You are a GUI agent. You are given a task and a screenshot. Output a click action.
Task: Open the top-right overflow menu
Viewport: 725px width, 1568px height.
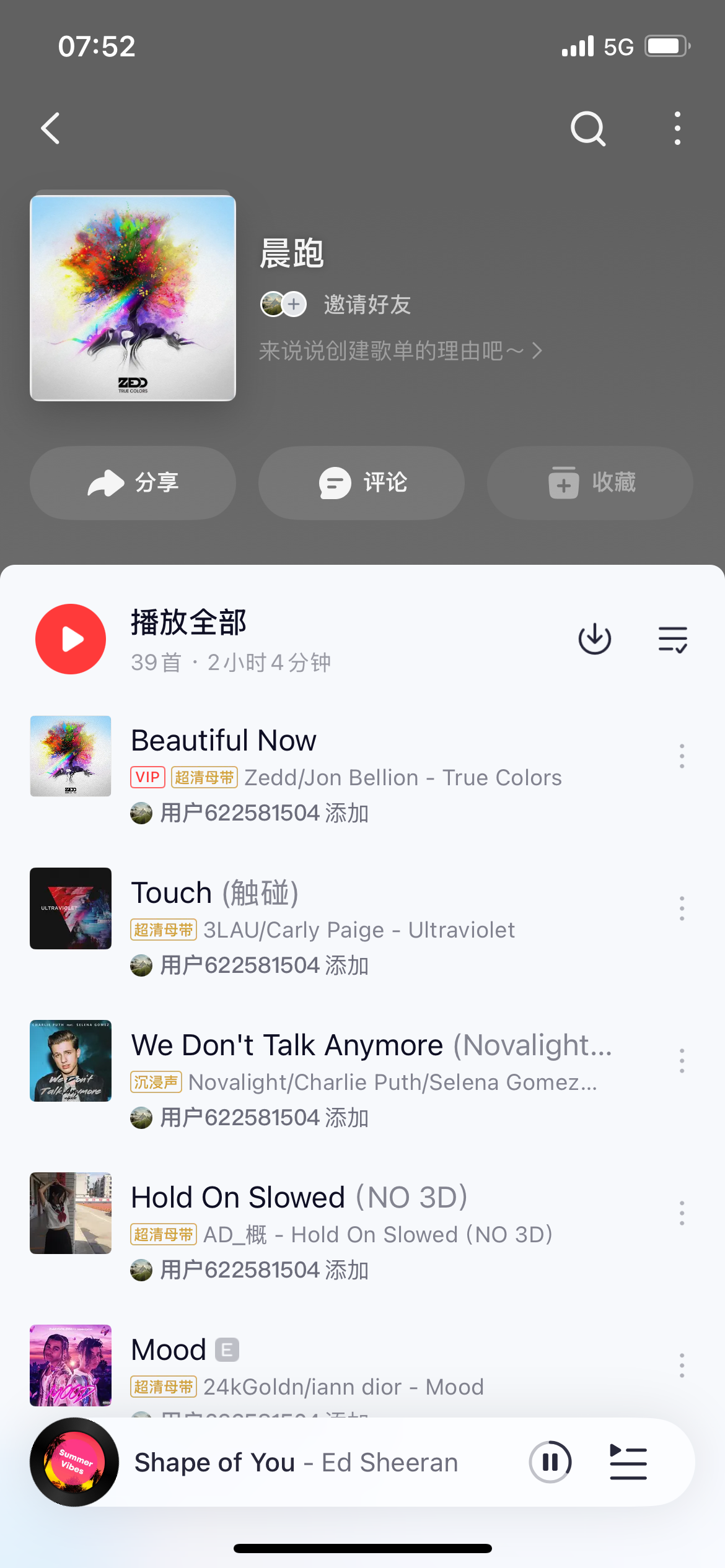point(677,128)
